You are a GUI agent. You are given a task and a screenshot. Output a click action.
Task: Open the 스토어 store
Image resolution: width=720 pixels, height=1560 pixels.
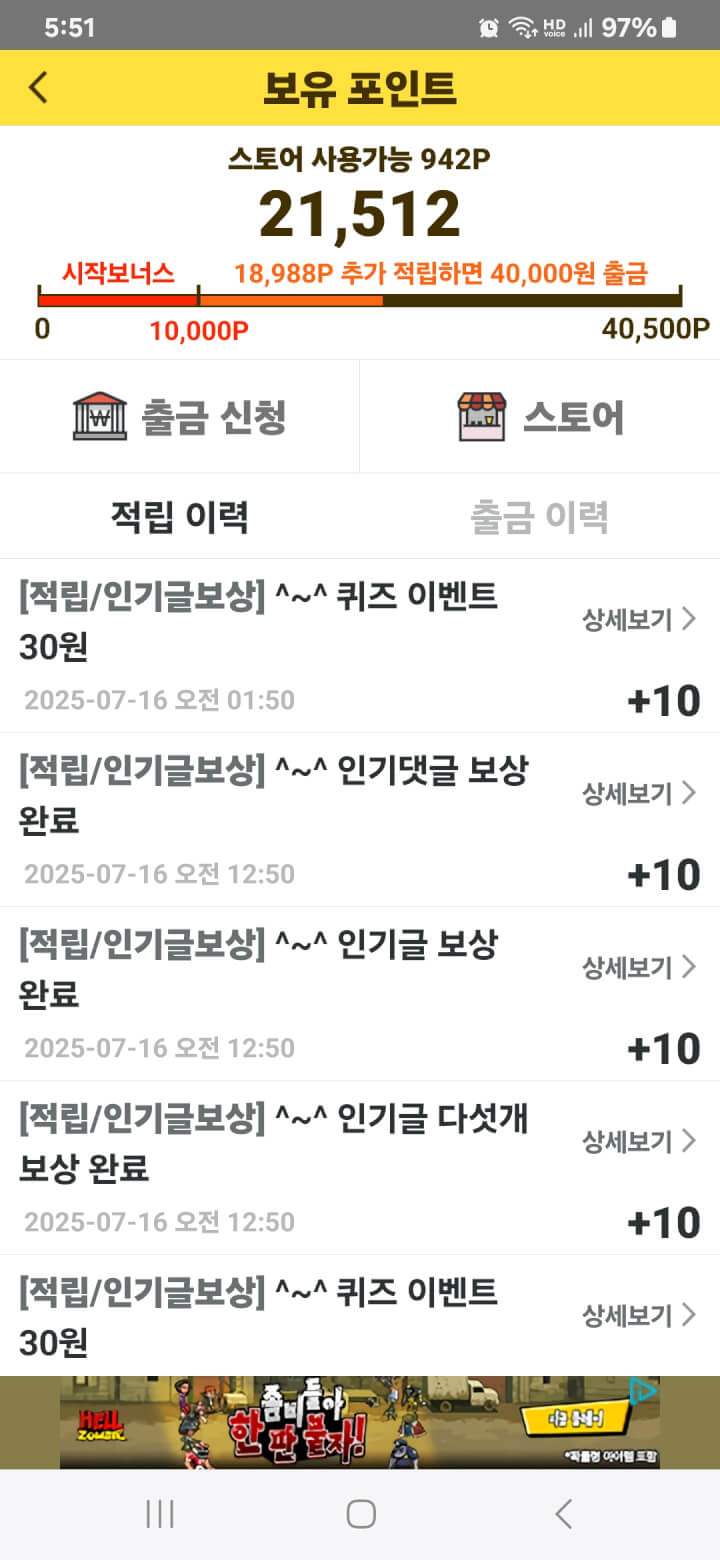540,416
